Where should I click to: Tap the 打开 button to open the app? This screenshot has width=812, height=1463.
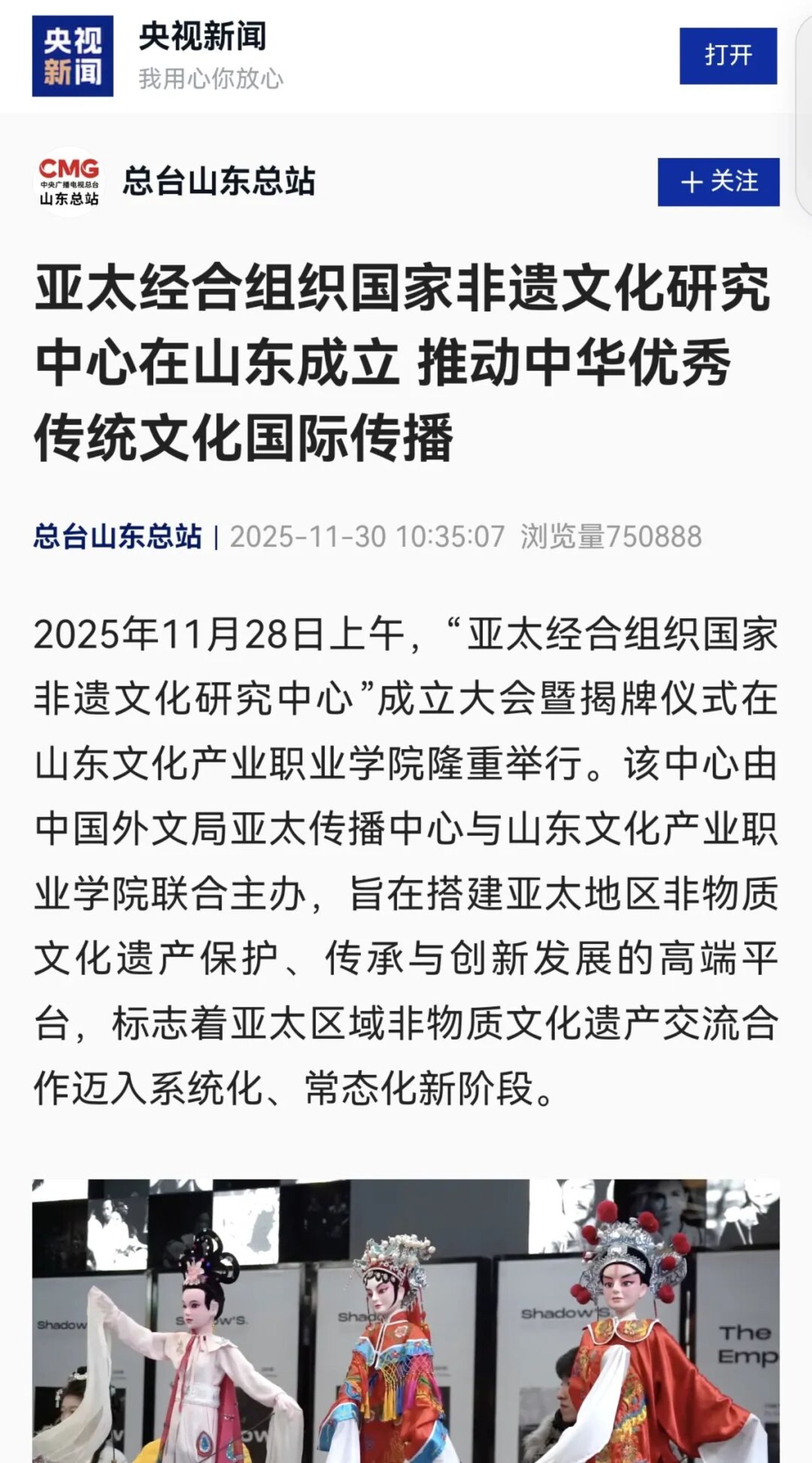[728, 56]
